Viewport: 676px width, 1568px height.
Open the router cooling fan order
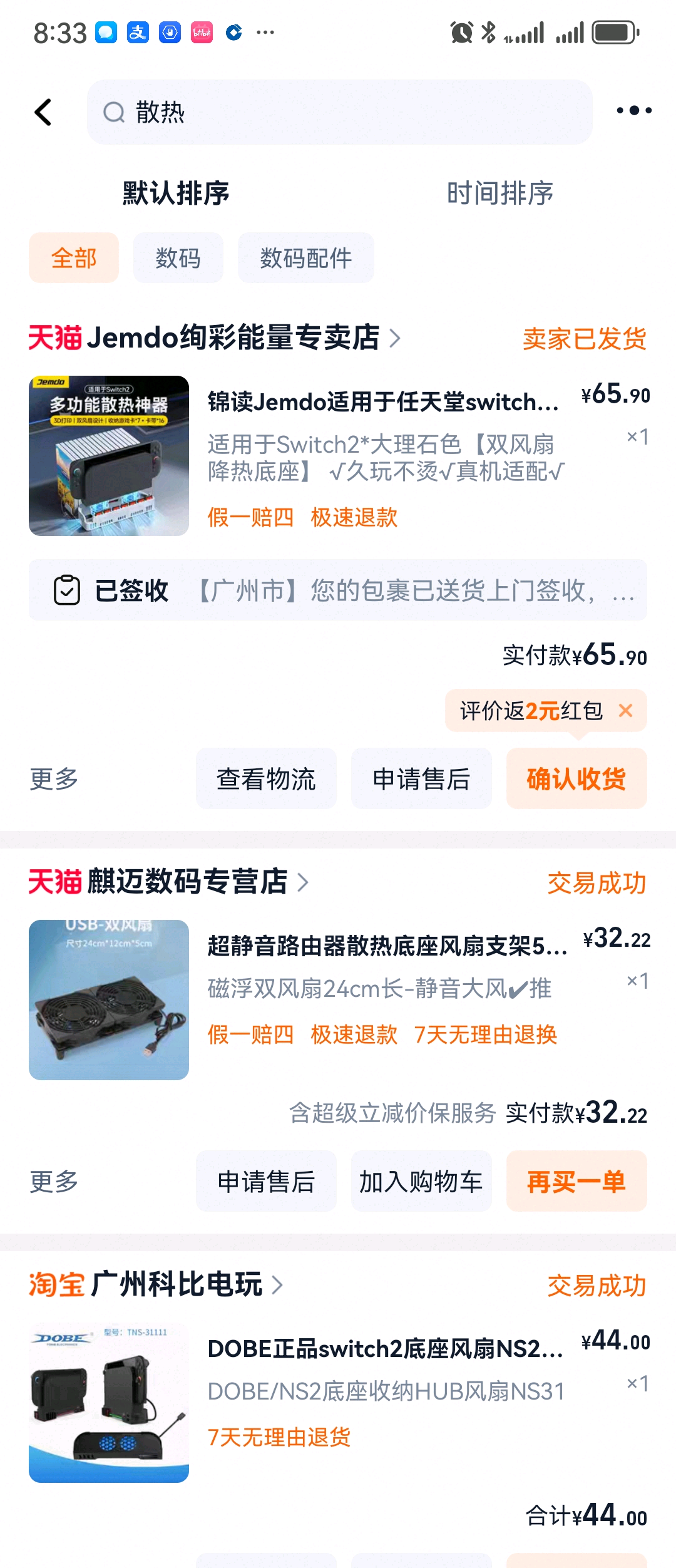pos(387,946)
